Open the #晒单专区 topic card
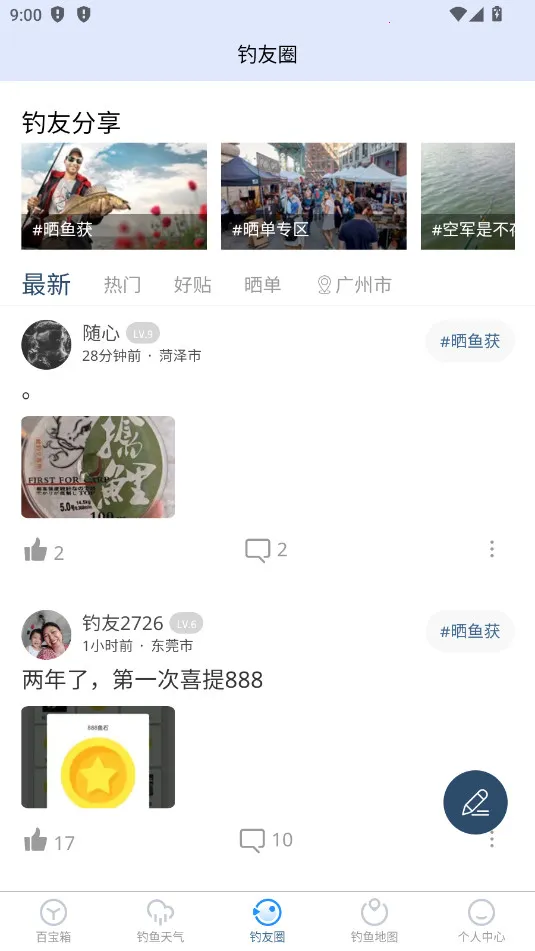The width and height of the screenshot is (535, 951). point(314,196)
